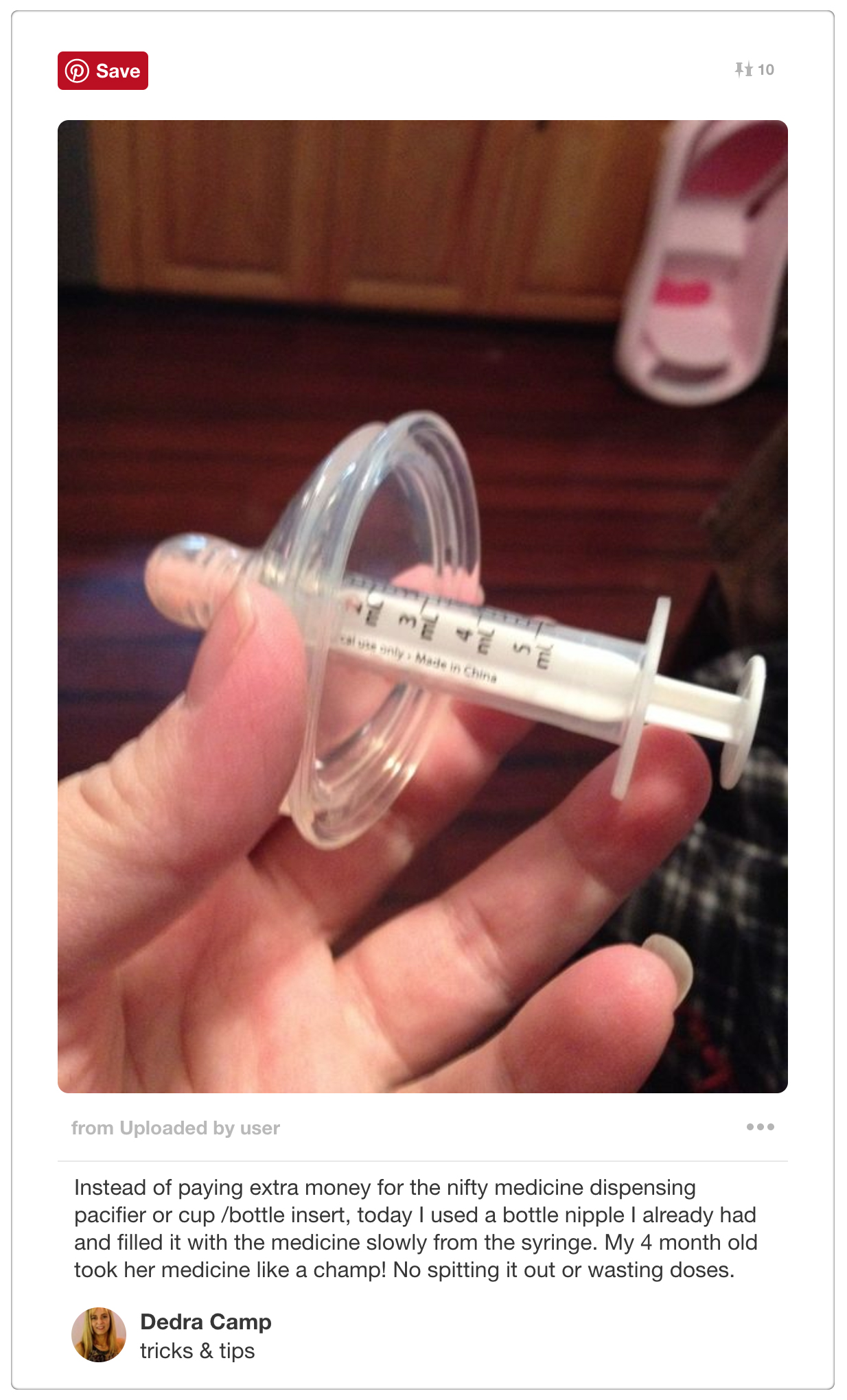Open the 'Uploaded by user' source link
The width and height of the screenshot is (847, 1400).
176,1128
